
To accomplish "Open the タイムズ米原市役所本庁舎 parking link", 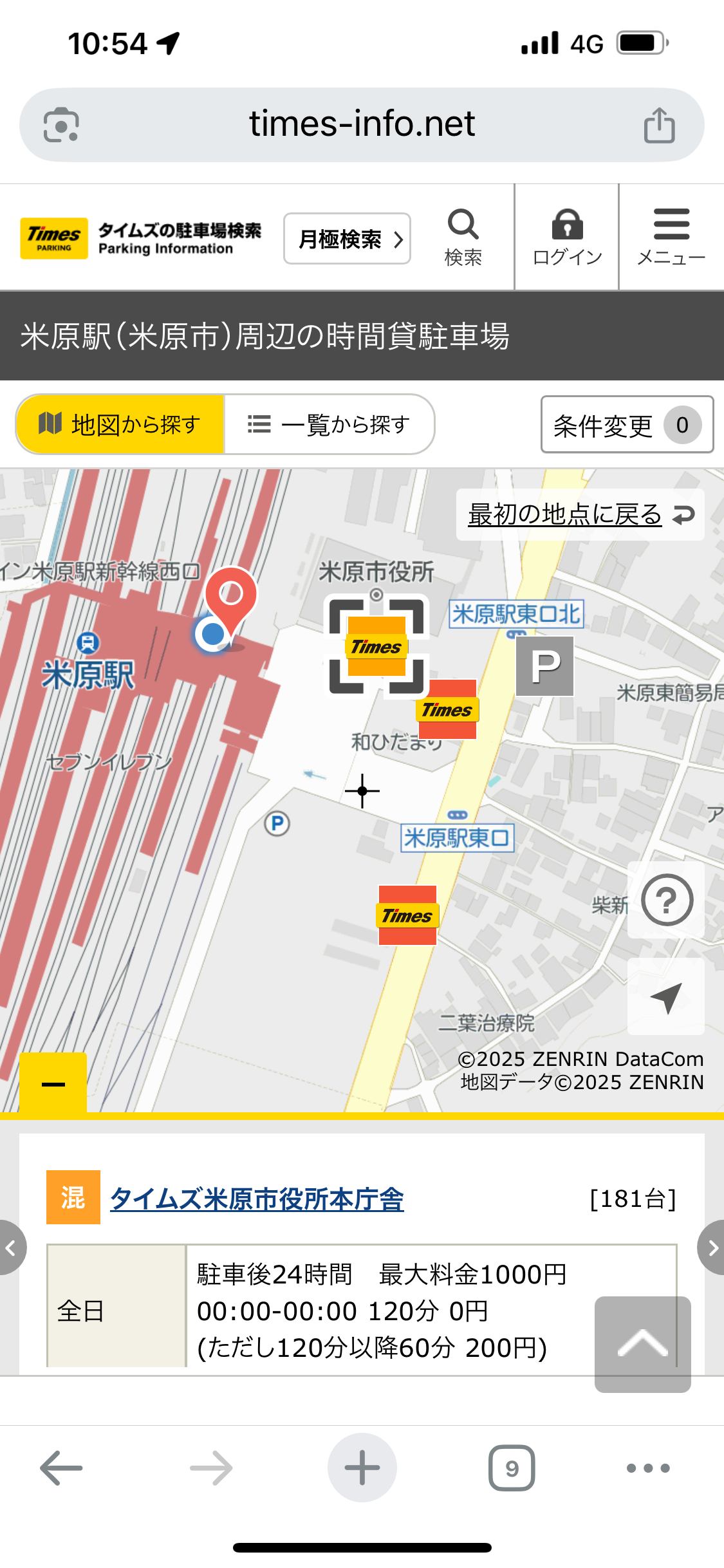I will coord(257,1199).
